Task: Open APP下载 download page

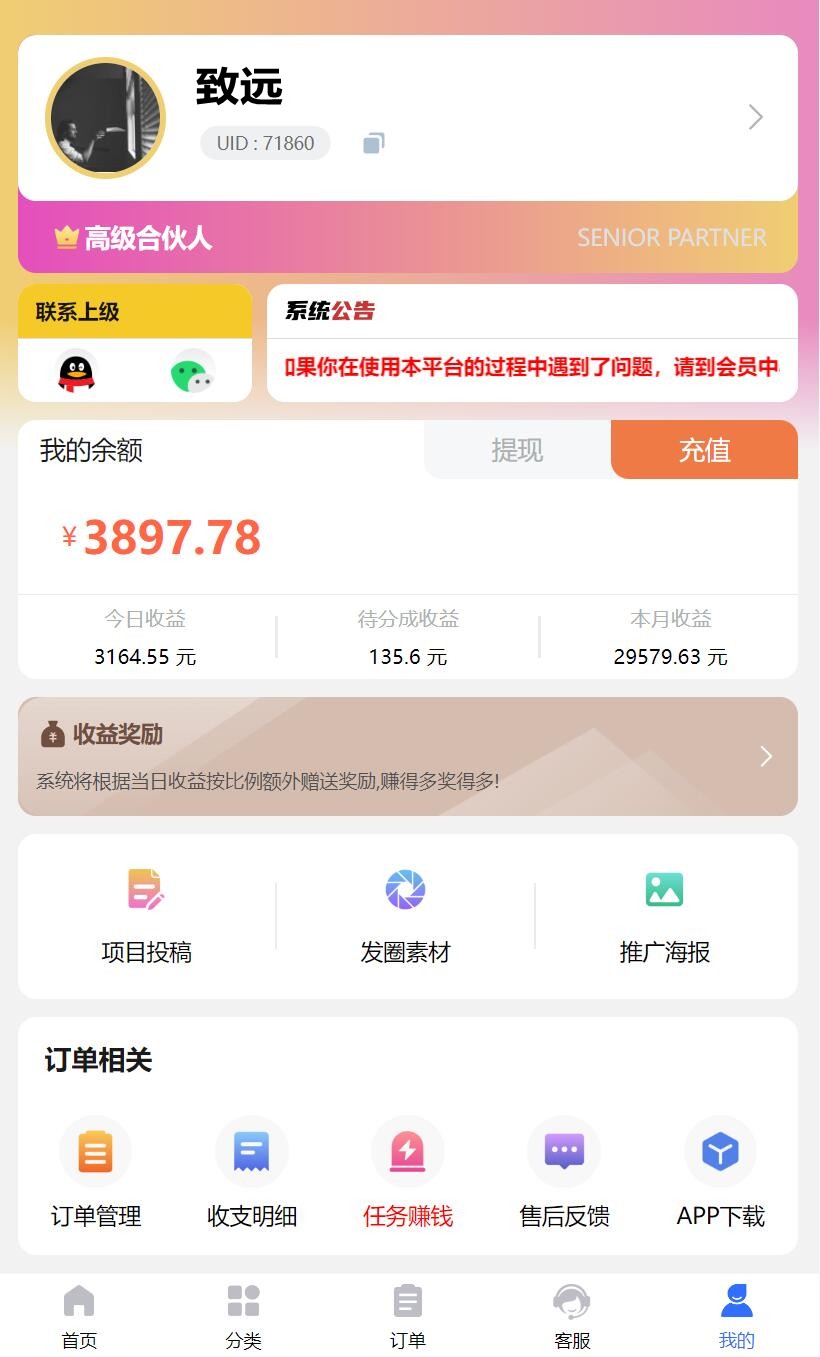Action: tap(720, 1172)
